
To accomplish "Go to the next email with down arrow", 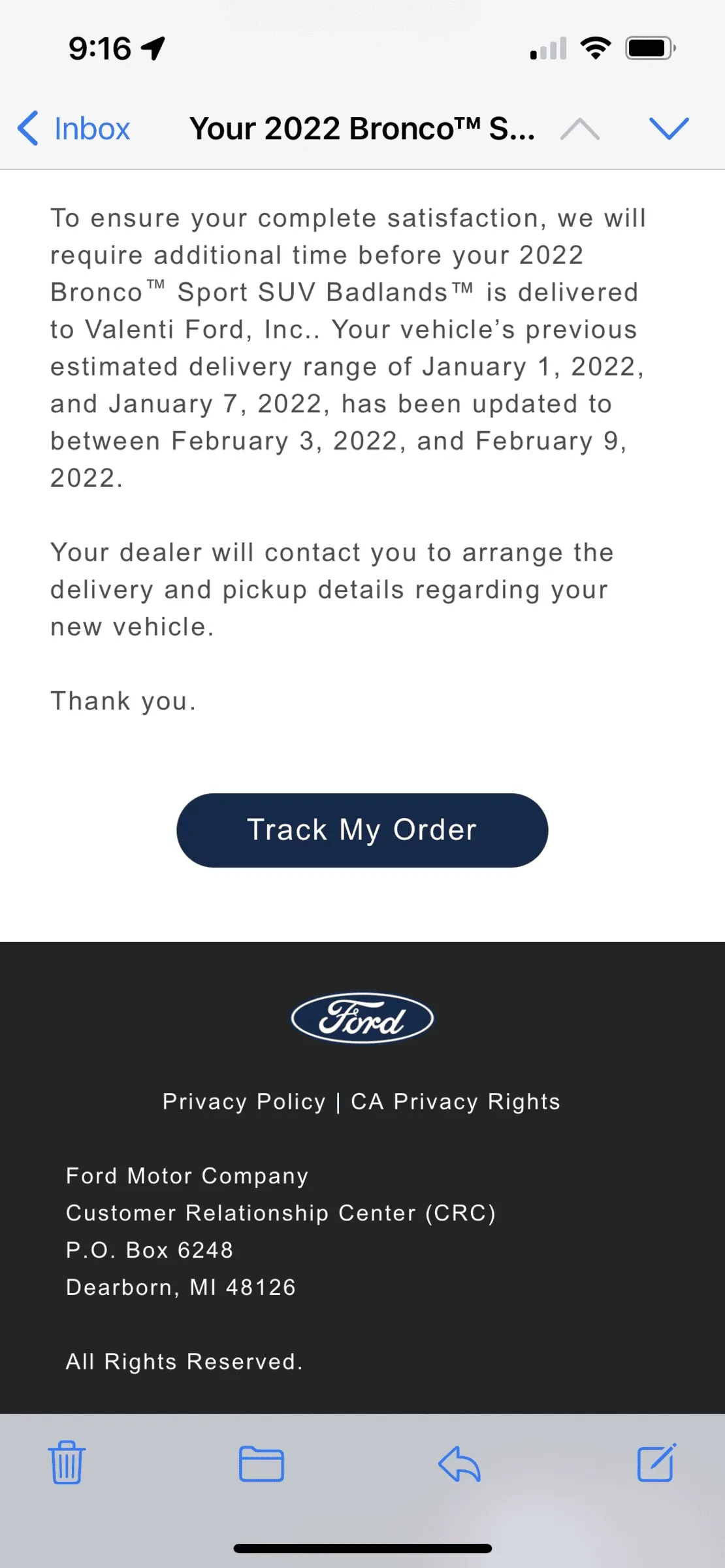I will [669, 129].
